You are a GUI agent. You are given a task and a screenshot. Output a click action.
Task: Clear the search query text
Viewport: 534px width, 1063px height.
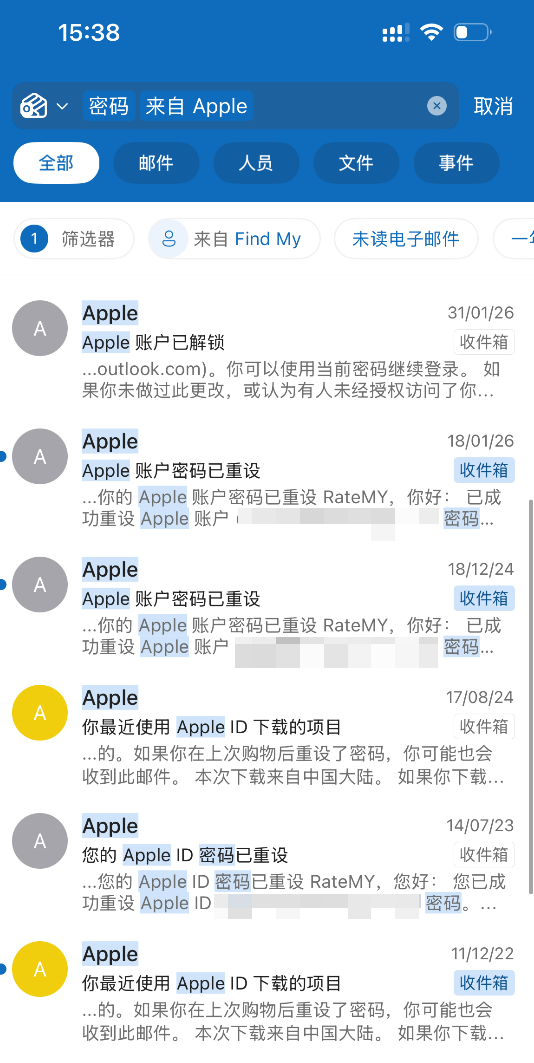pos(437,106)
